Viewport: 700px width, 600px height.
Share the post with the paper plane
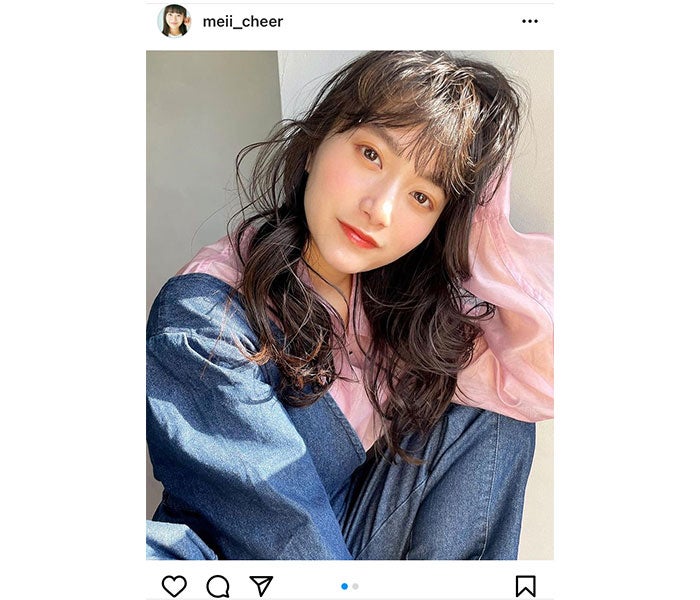click(261, 586)
